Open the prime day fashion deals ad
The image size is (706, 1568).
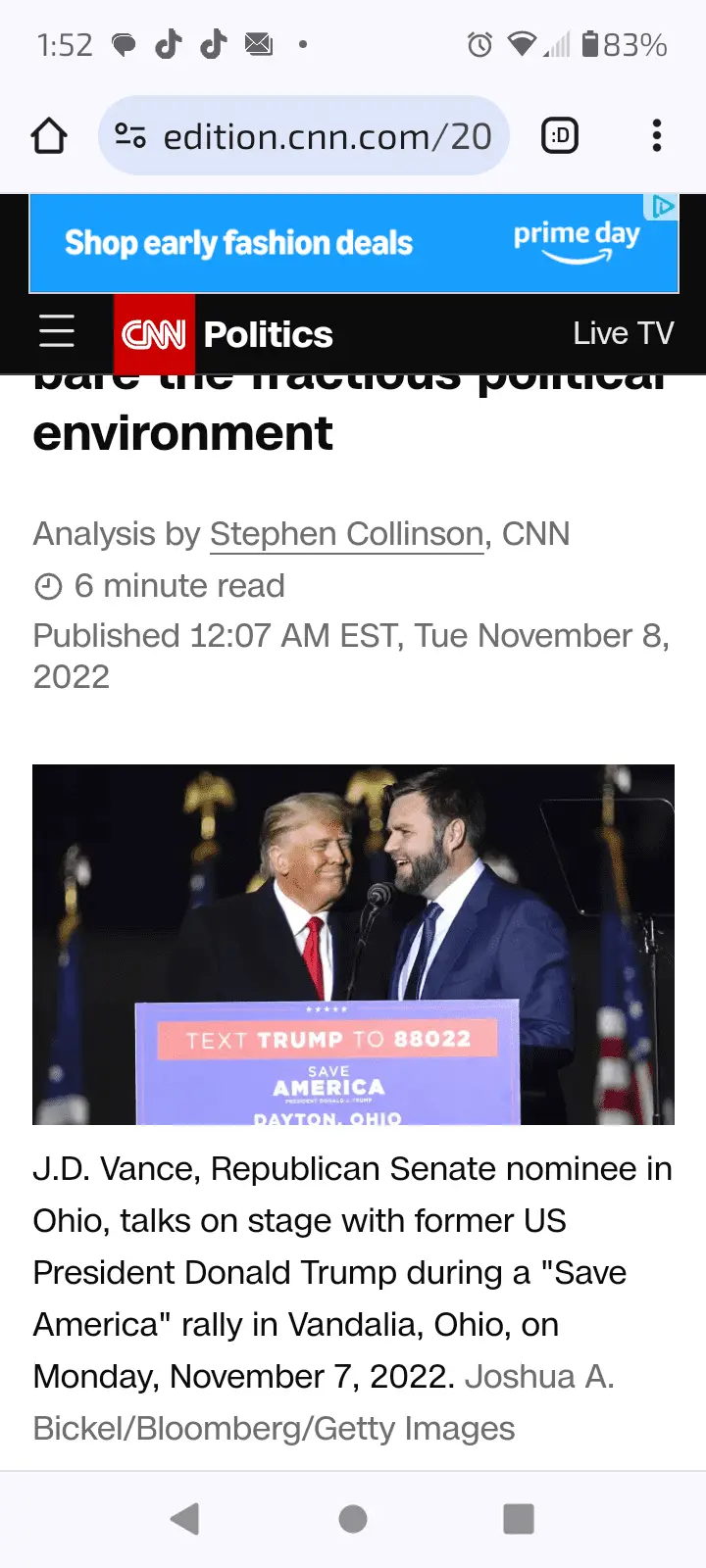point(333,243)
